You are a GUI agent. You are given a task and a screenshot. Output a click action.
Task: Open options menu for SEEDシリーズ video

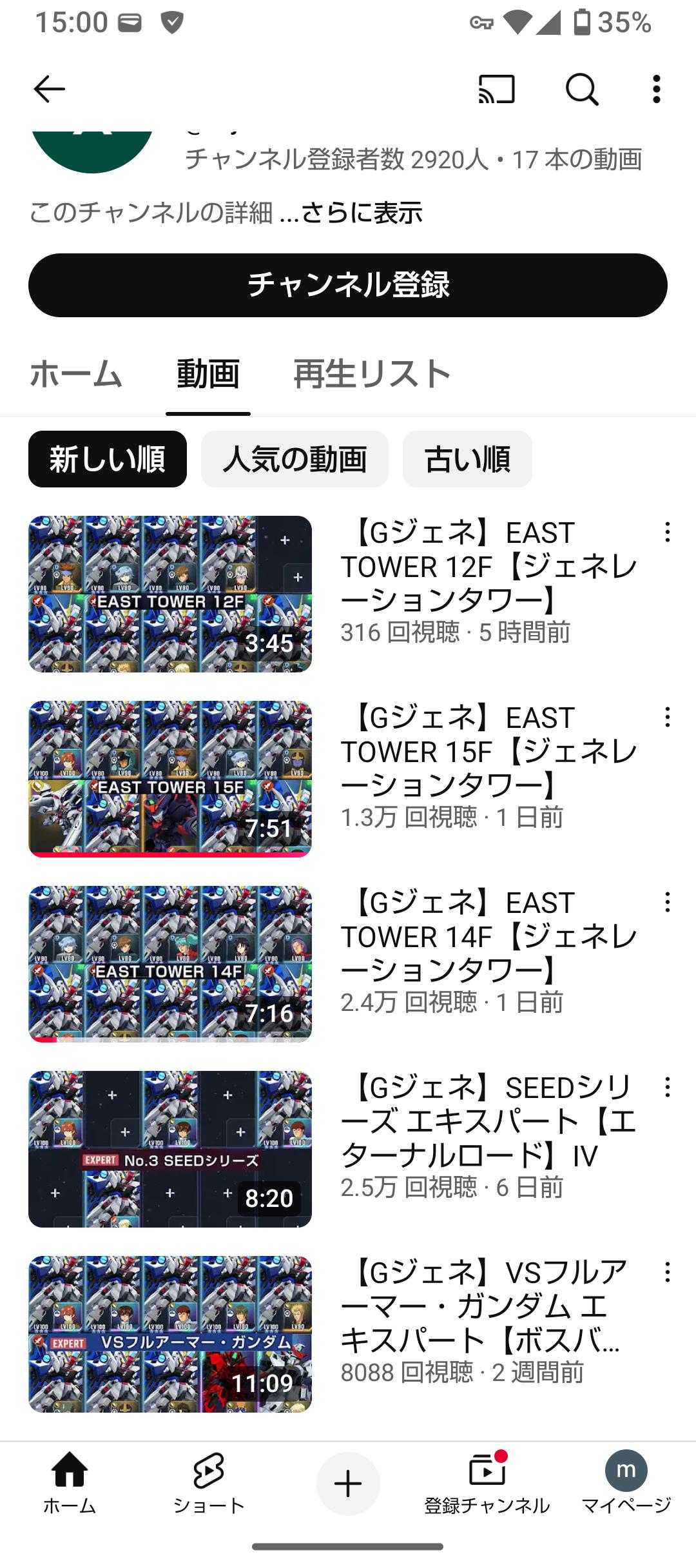668,1088
